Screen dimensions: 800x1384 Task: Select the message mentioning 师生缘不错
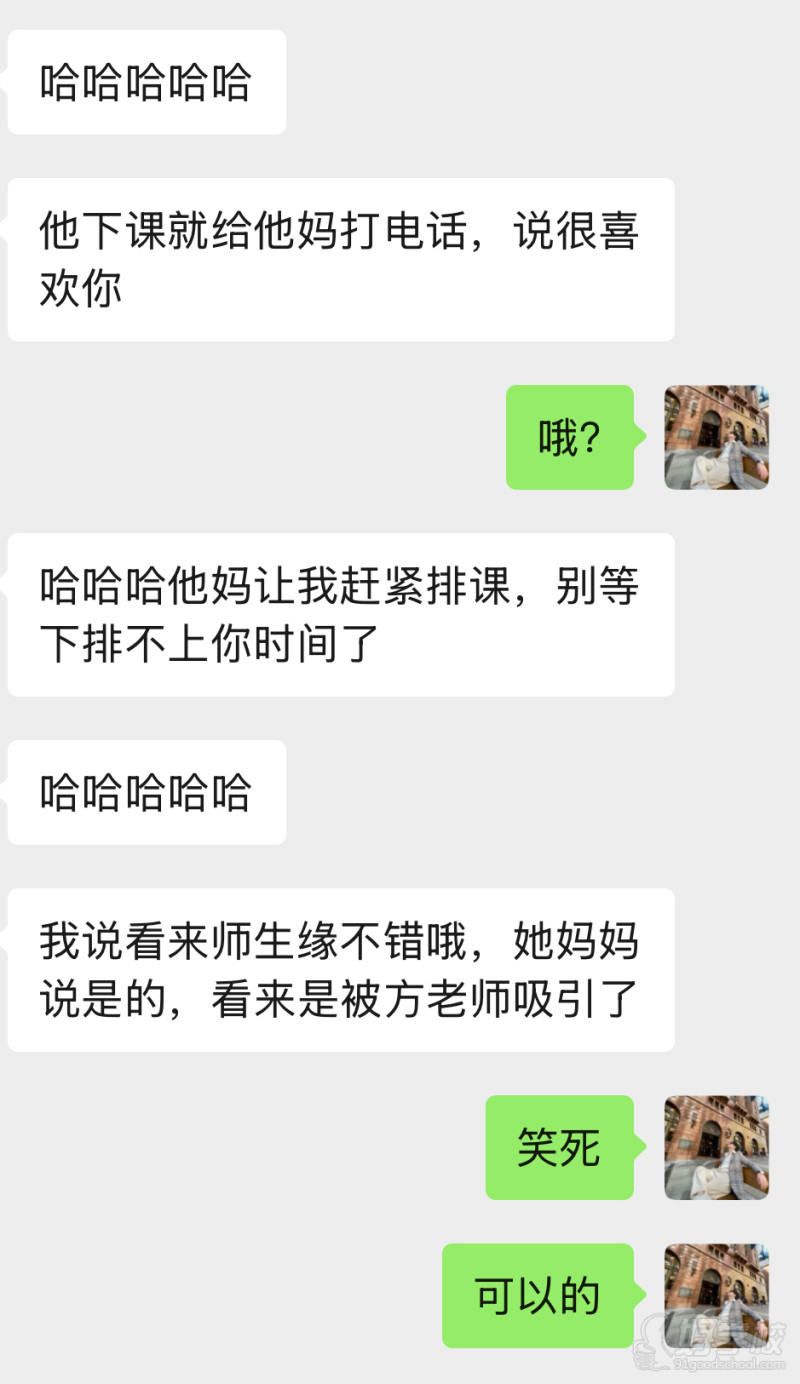pos(340,968)
